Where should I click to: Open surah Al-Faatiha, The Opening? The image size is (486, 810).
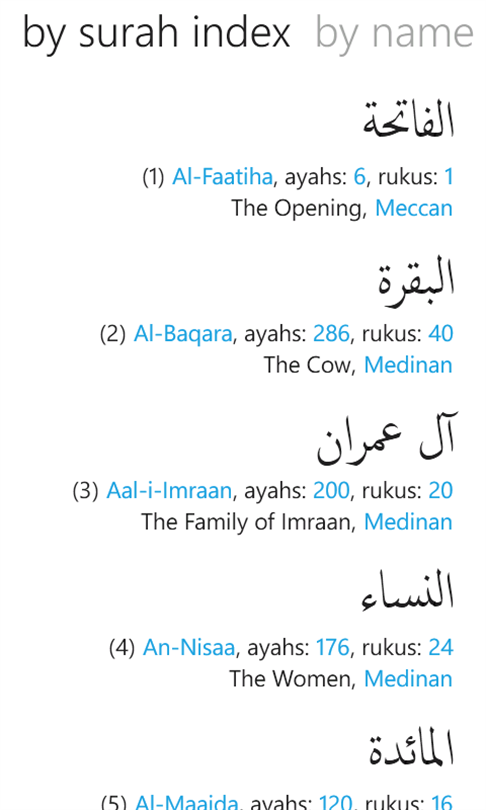tap(297, 161)
